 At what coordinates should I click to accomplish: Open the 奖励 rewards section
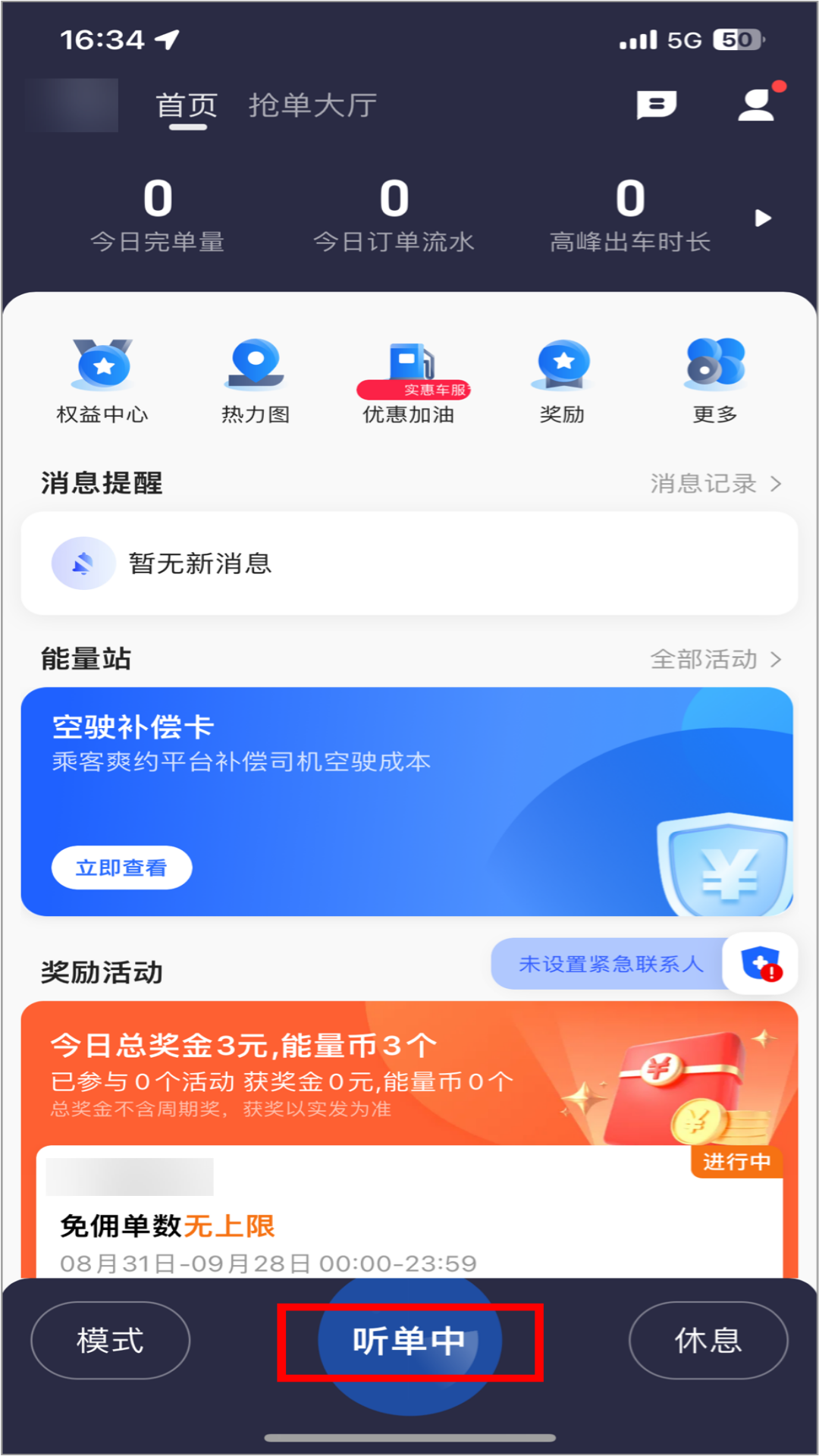point(562,379)
